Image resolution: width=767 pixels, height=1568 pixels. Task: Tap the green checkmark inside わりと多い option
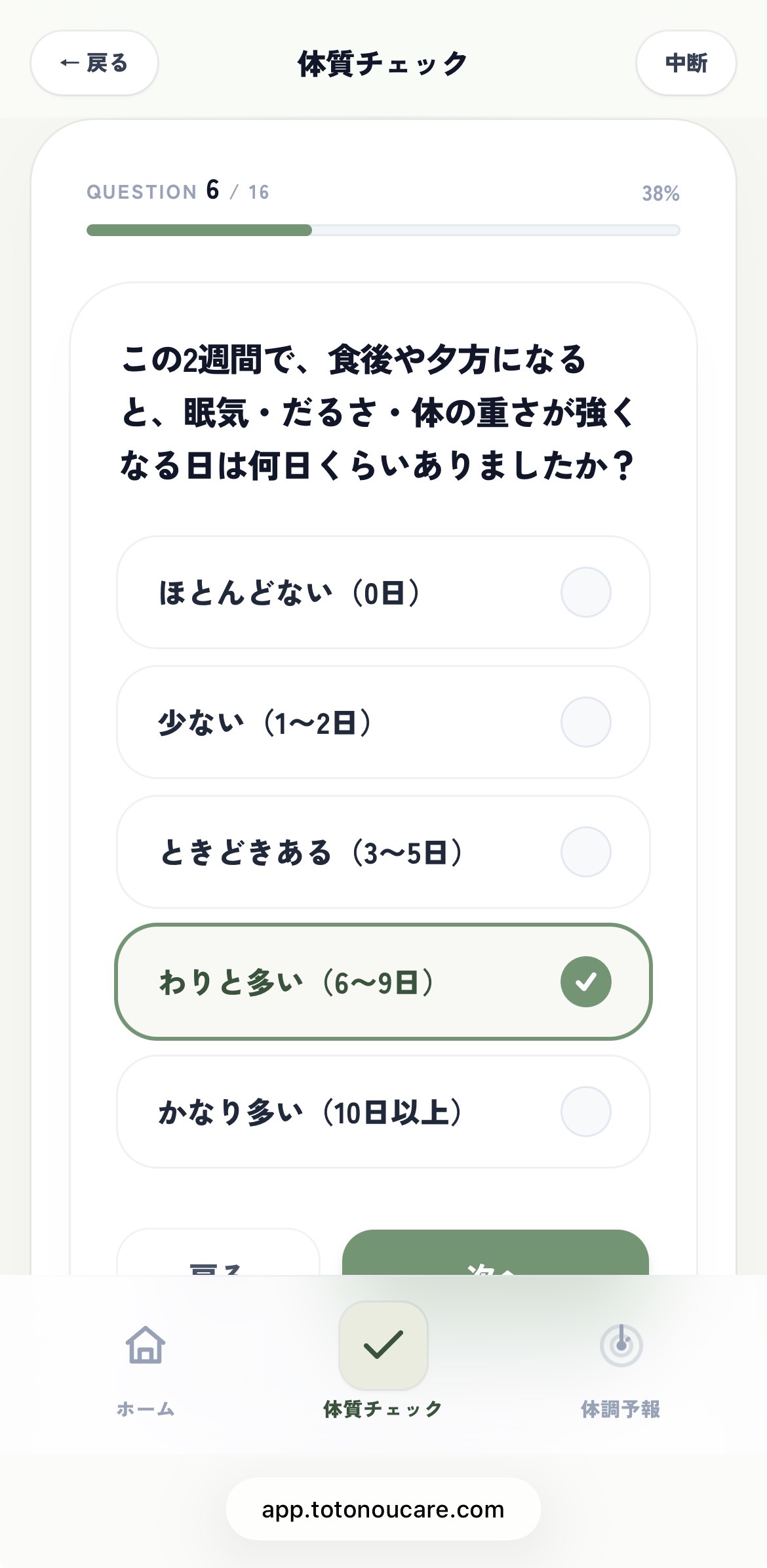(587, 981)
